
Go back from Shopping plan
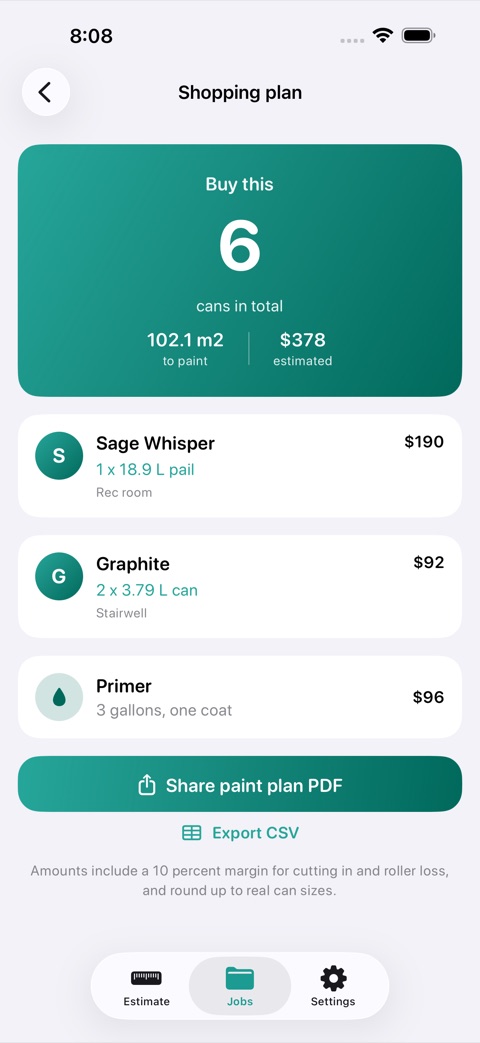[46, 92]
